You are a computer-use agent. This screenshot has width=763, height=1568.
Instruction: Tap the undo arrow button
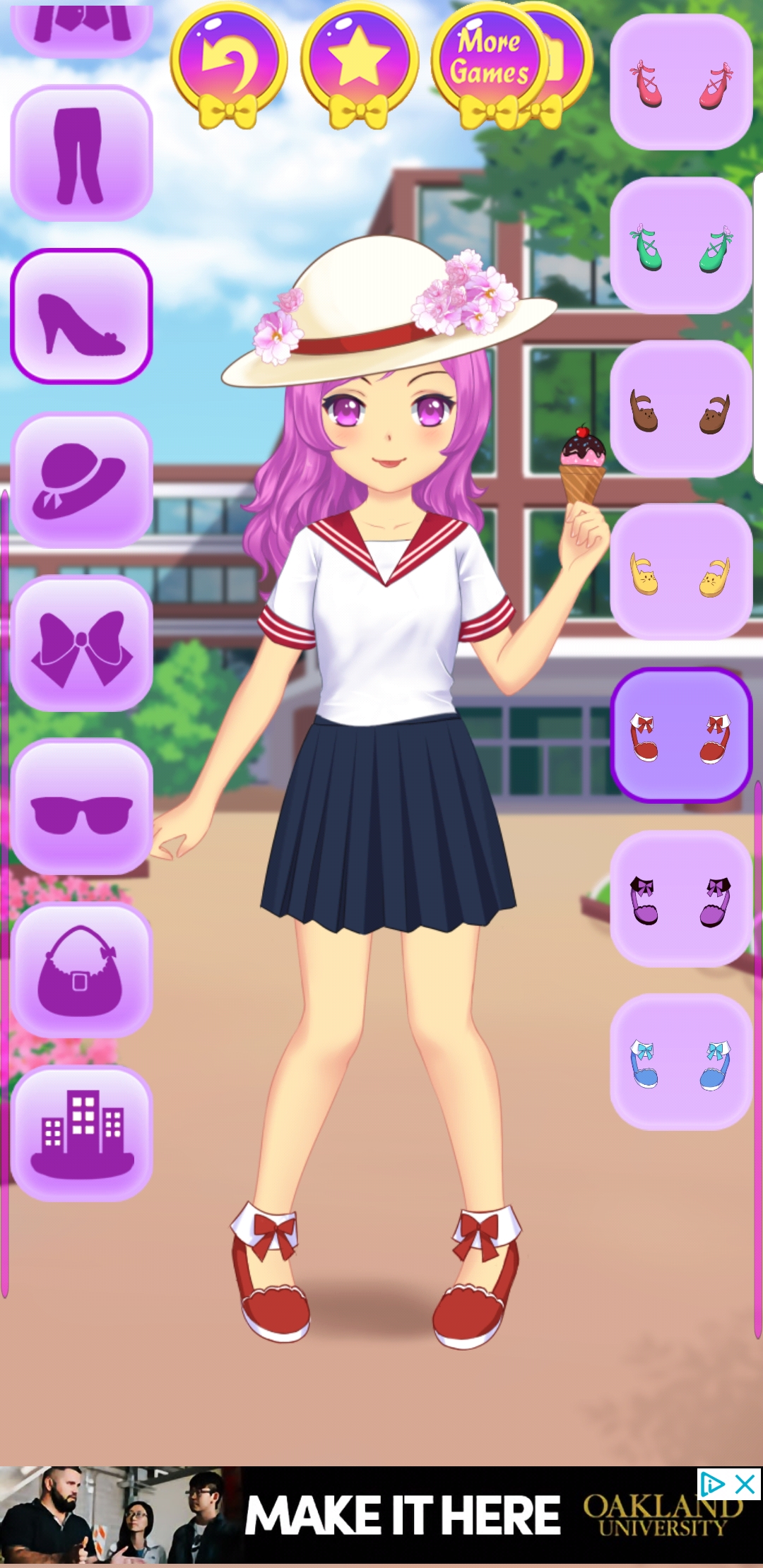click(x=228, y=62)
